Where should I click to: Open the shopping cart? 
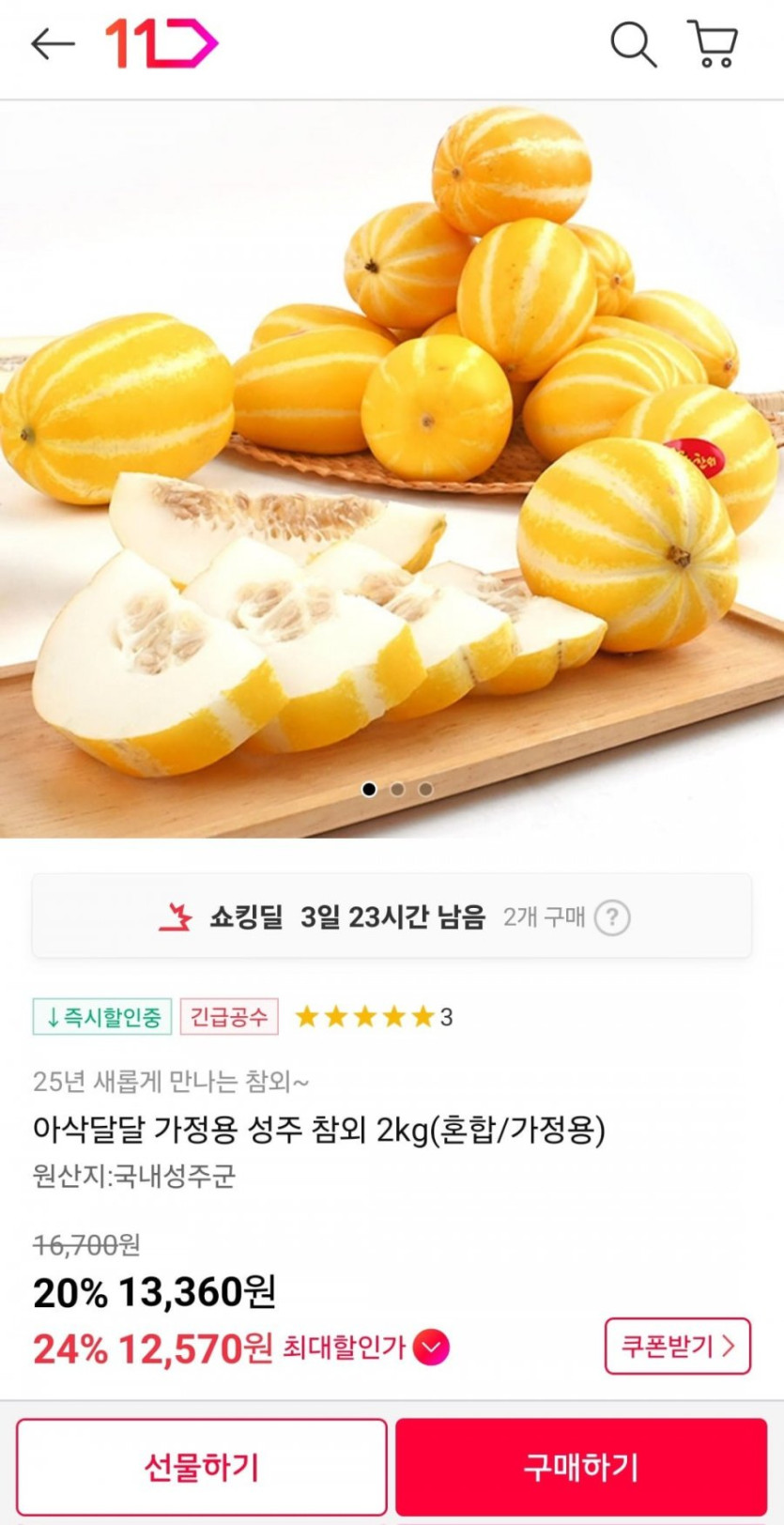pyautogui.click(x=714, y=44)
